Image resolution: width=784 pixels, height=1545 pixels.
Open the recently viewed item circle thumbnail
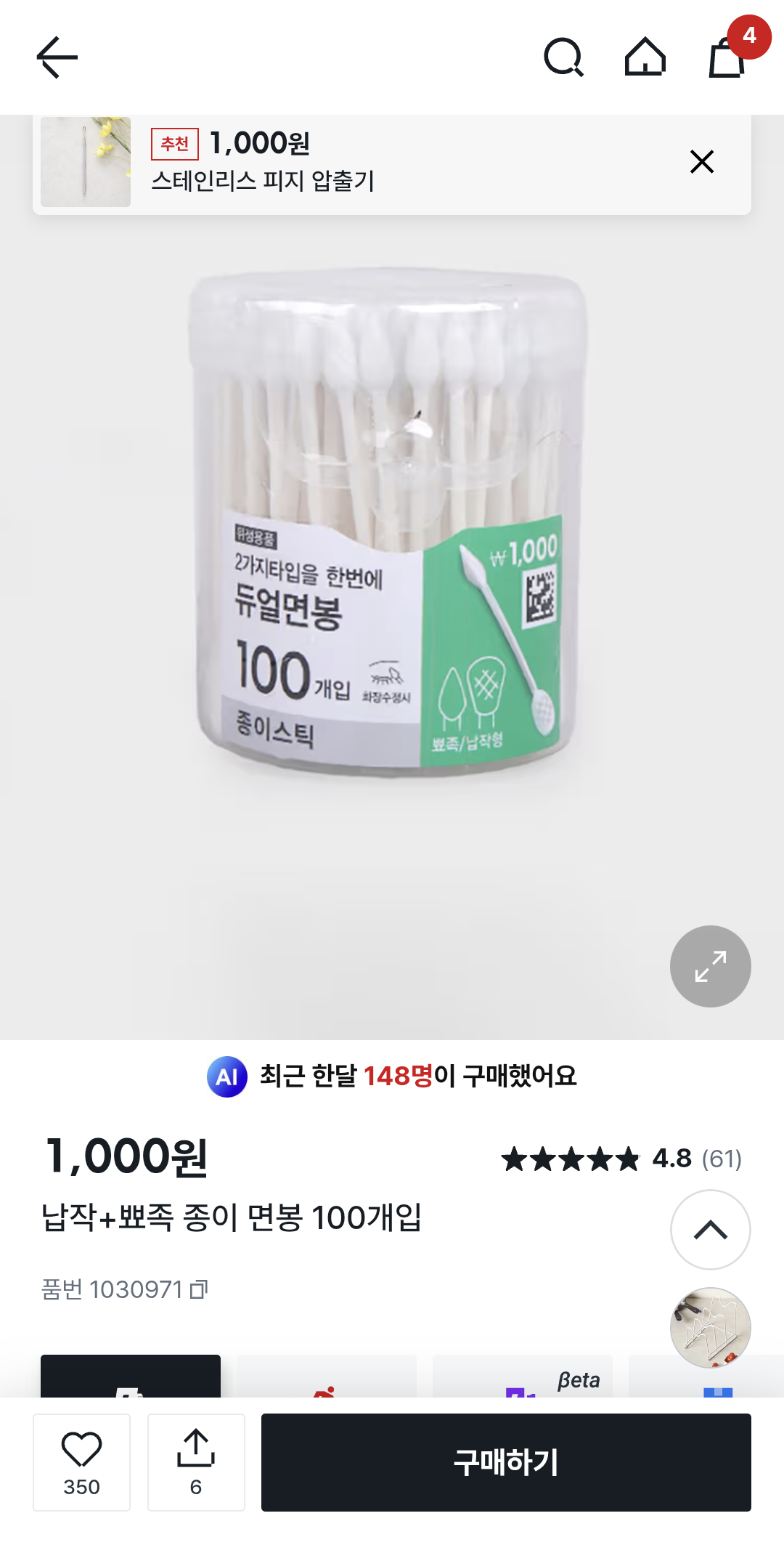click(x=710, y=1327)
